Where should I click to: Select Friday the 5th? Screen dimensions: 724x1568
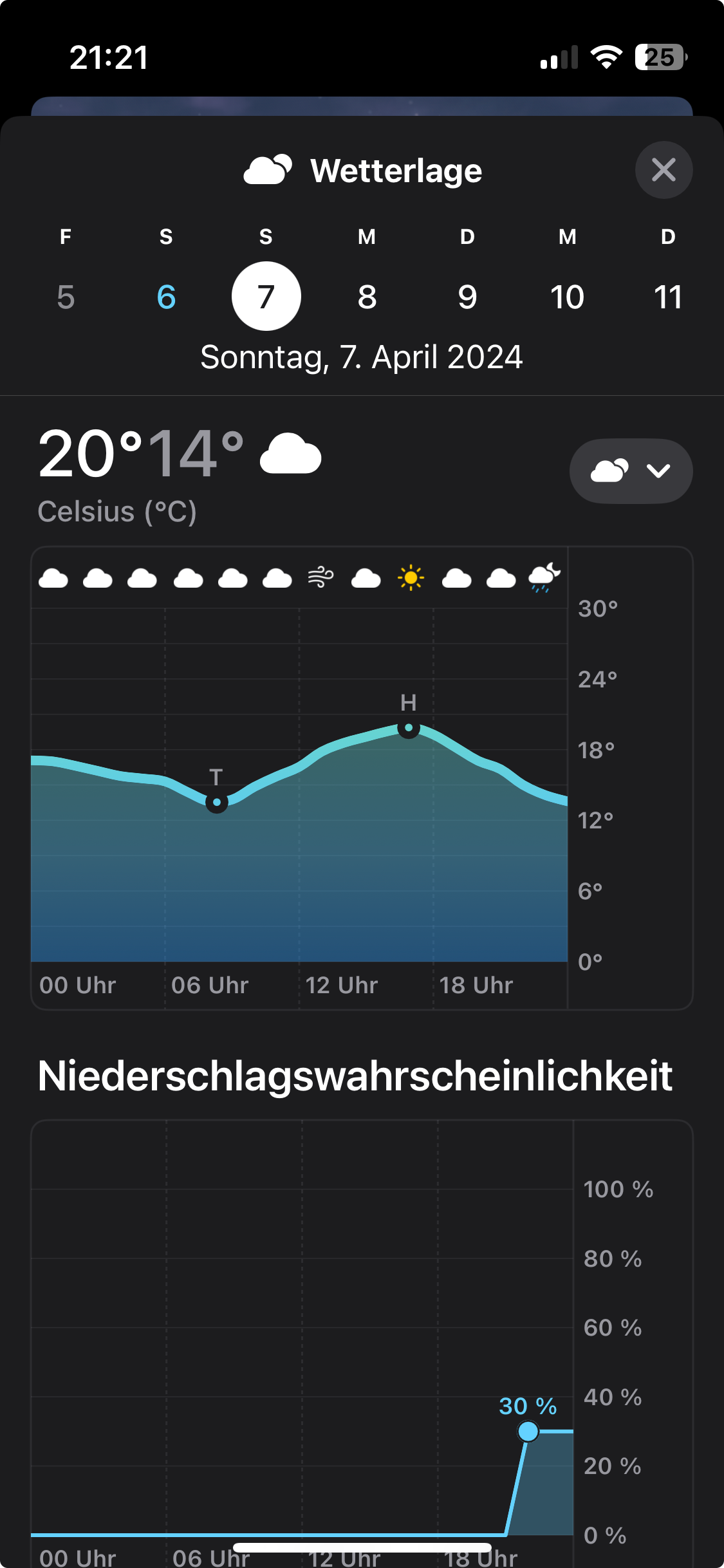pyautogui.click(x=66, y=297)
